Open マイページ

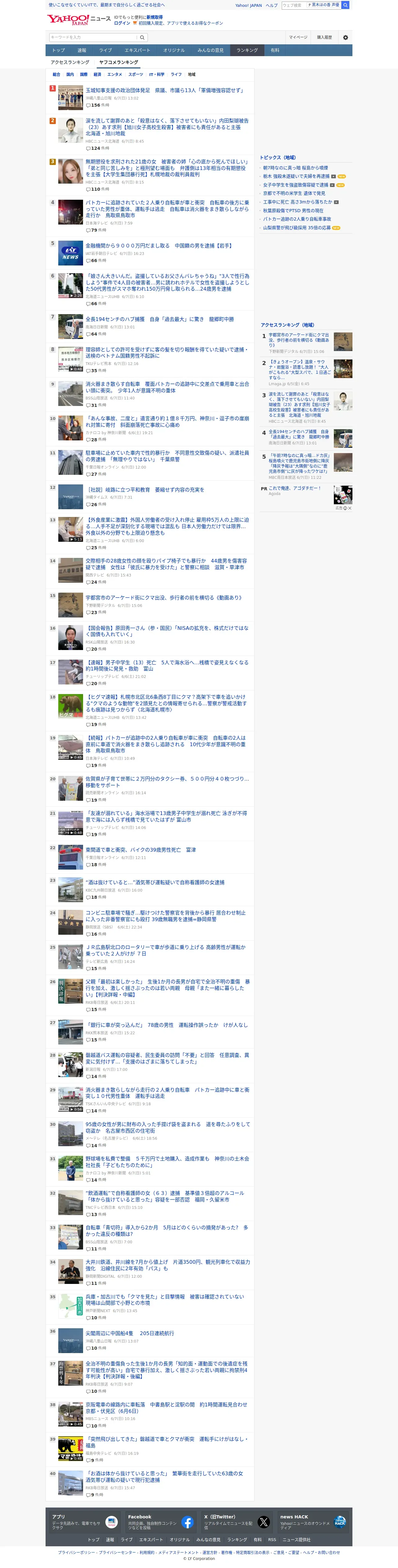pyautogui.click(x=298, y=37)
